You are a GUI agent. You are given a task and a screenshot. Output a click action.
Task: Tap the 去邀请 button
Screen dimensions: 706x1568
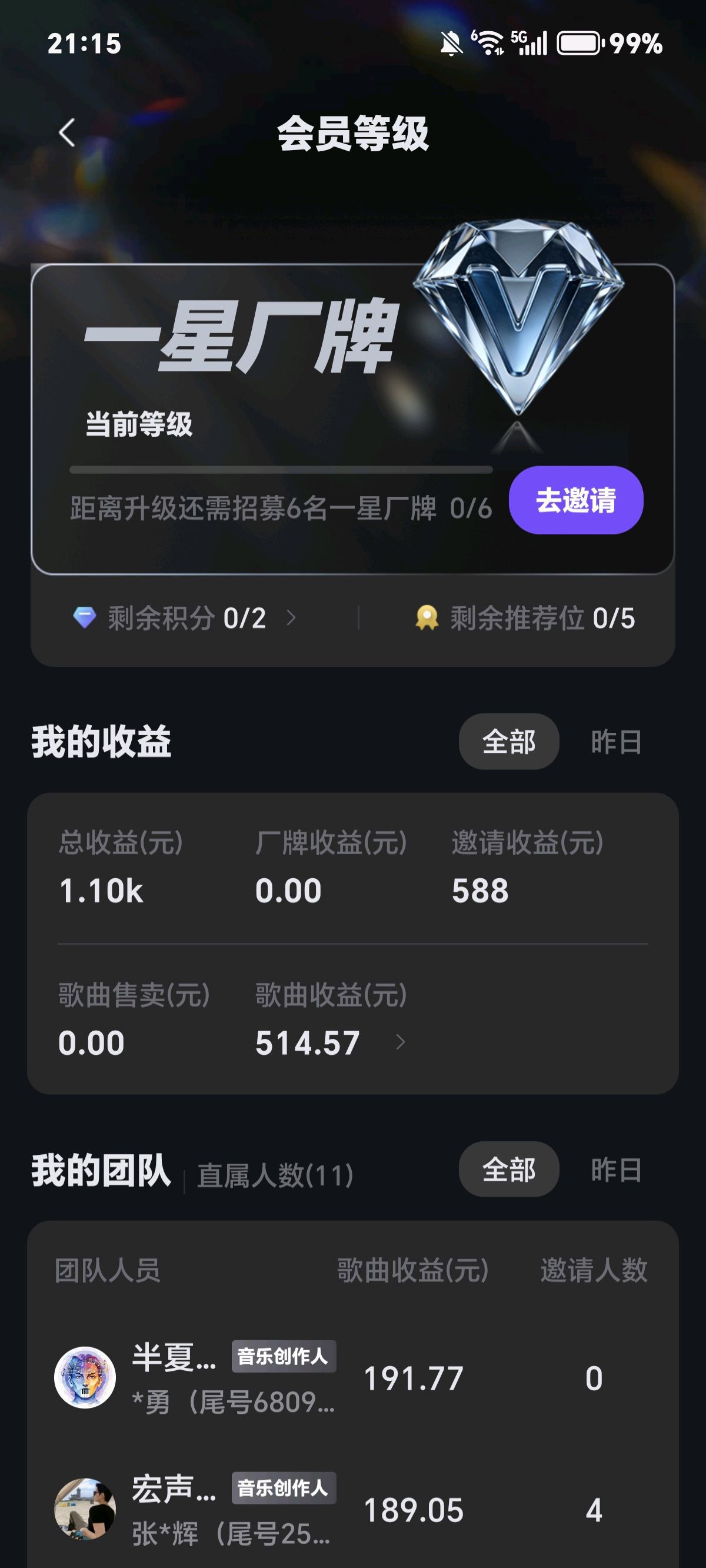point(576,500)
